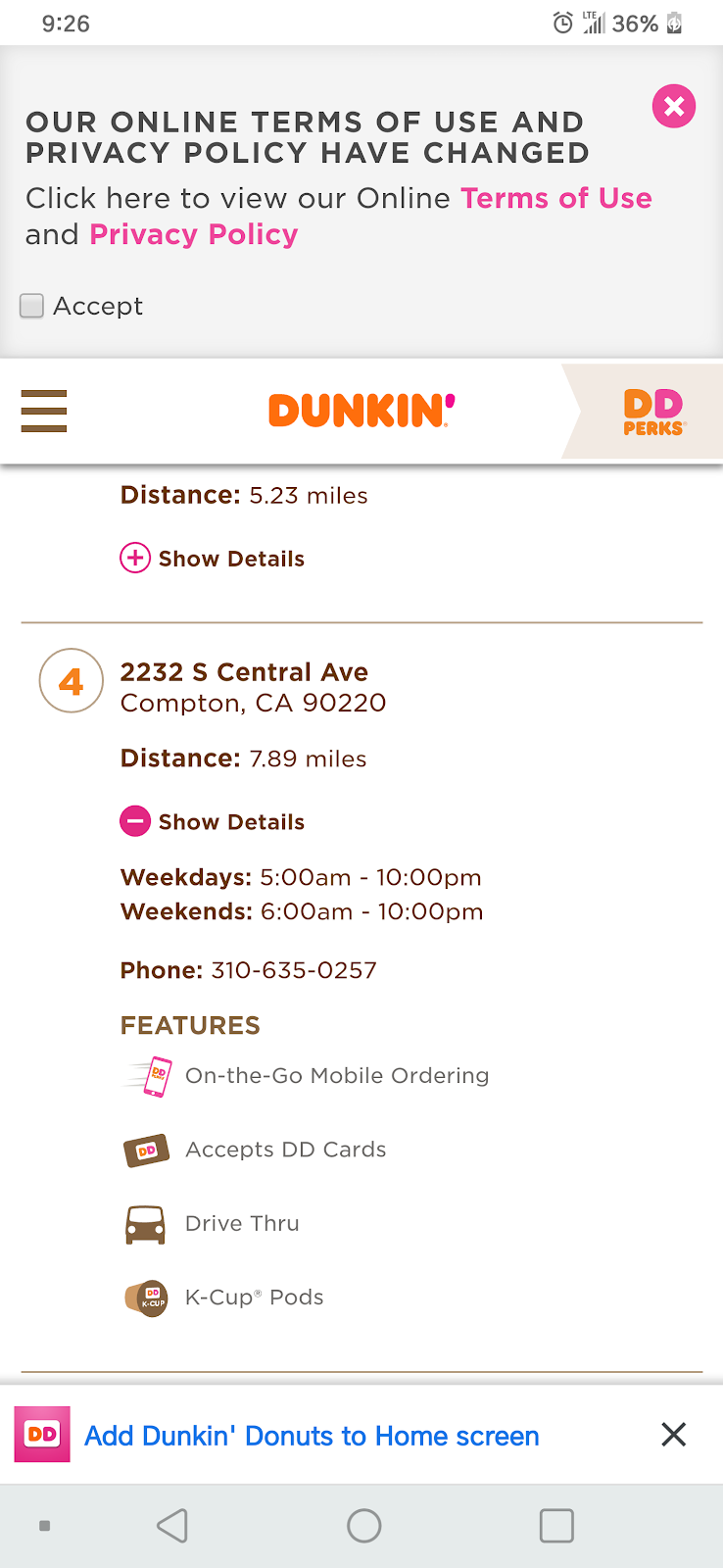The width and height of the screenshot is (723, 1568).
Task: Dismiss the terms notice with the pink X
Action: [x=673, y=107]
